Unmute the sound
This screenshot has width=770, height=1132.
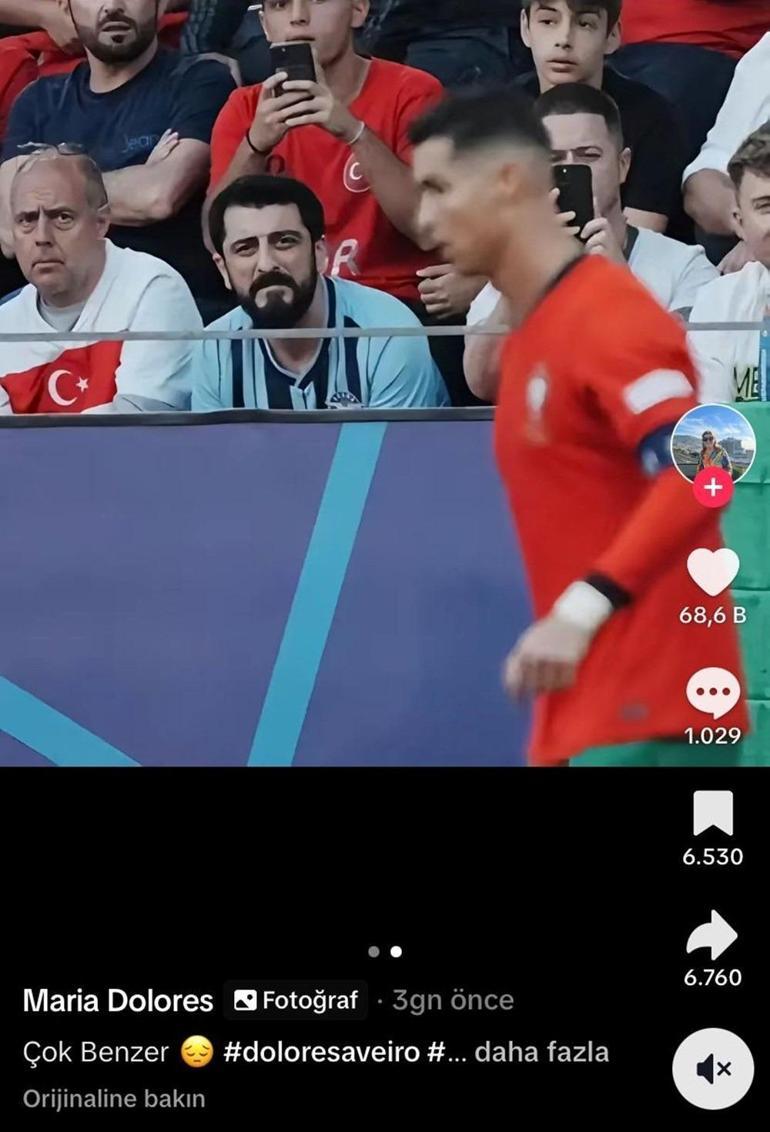(714, 1069)
